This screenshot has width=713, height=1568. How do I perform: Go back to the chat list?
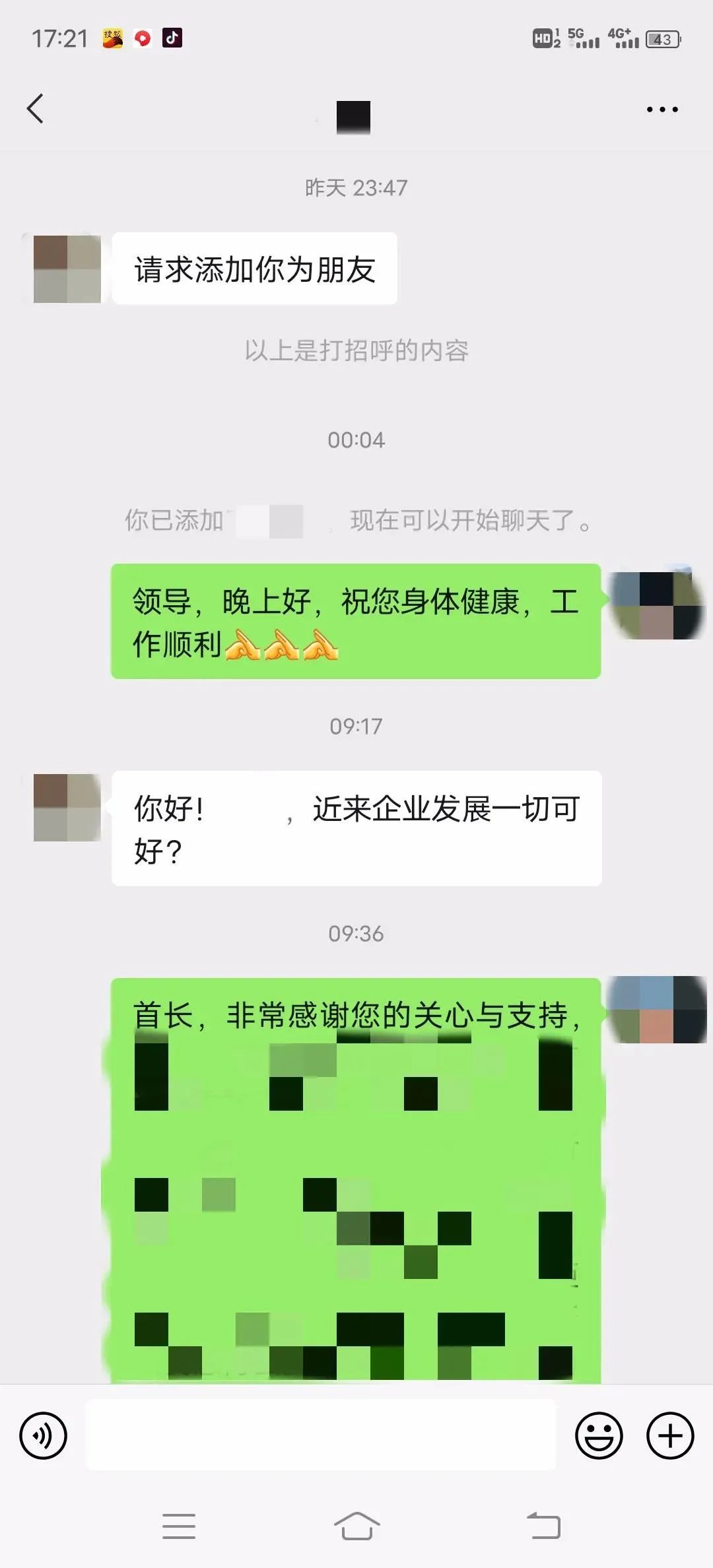point(36,109)
